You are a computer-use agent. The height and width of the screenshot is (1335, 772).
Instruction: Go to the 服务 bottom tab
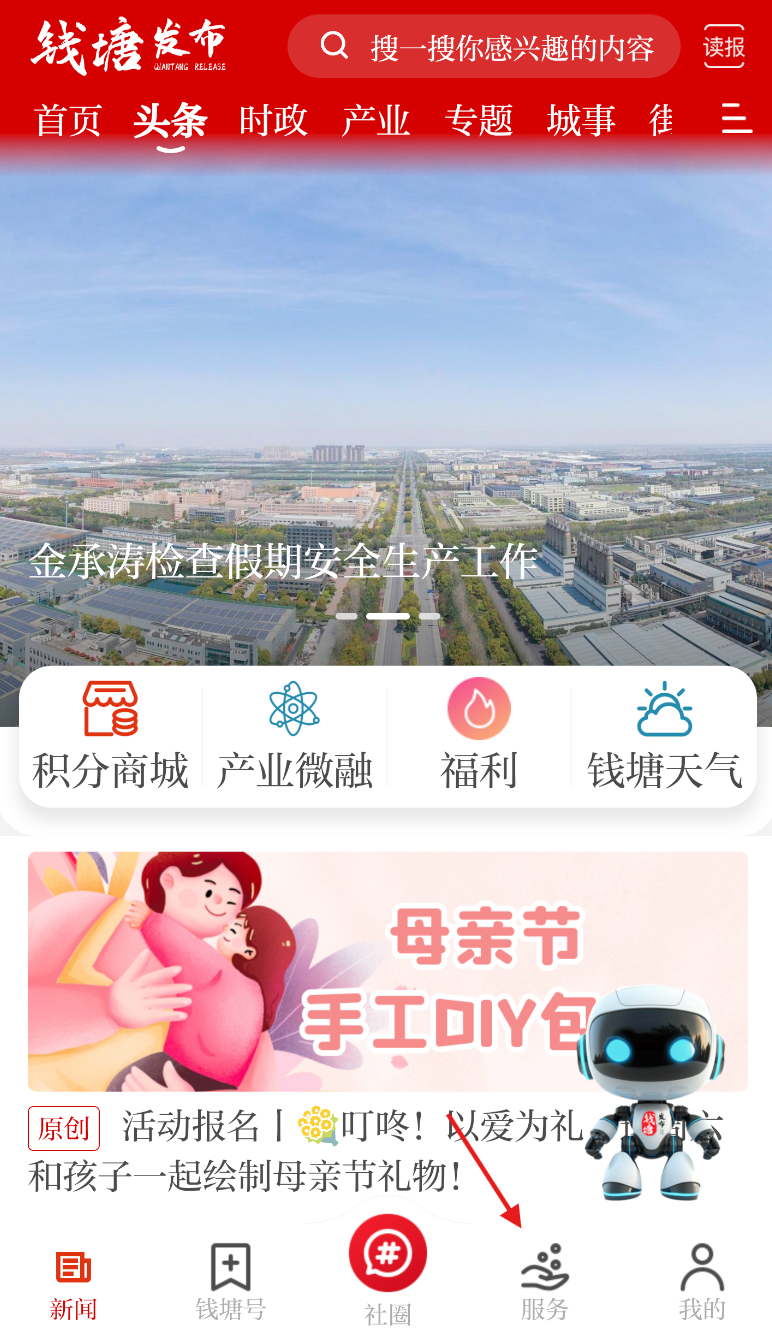[545, 1282]
